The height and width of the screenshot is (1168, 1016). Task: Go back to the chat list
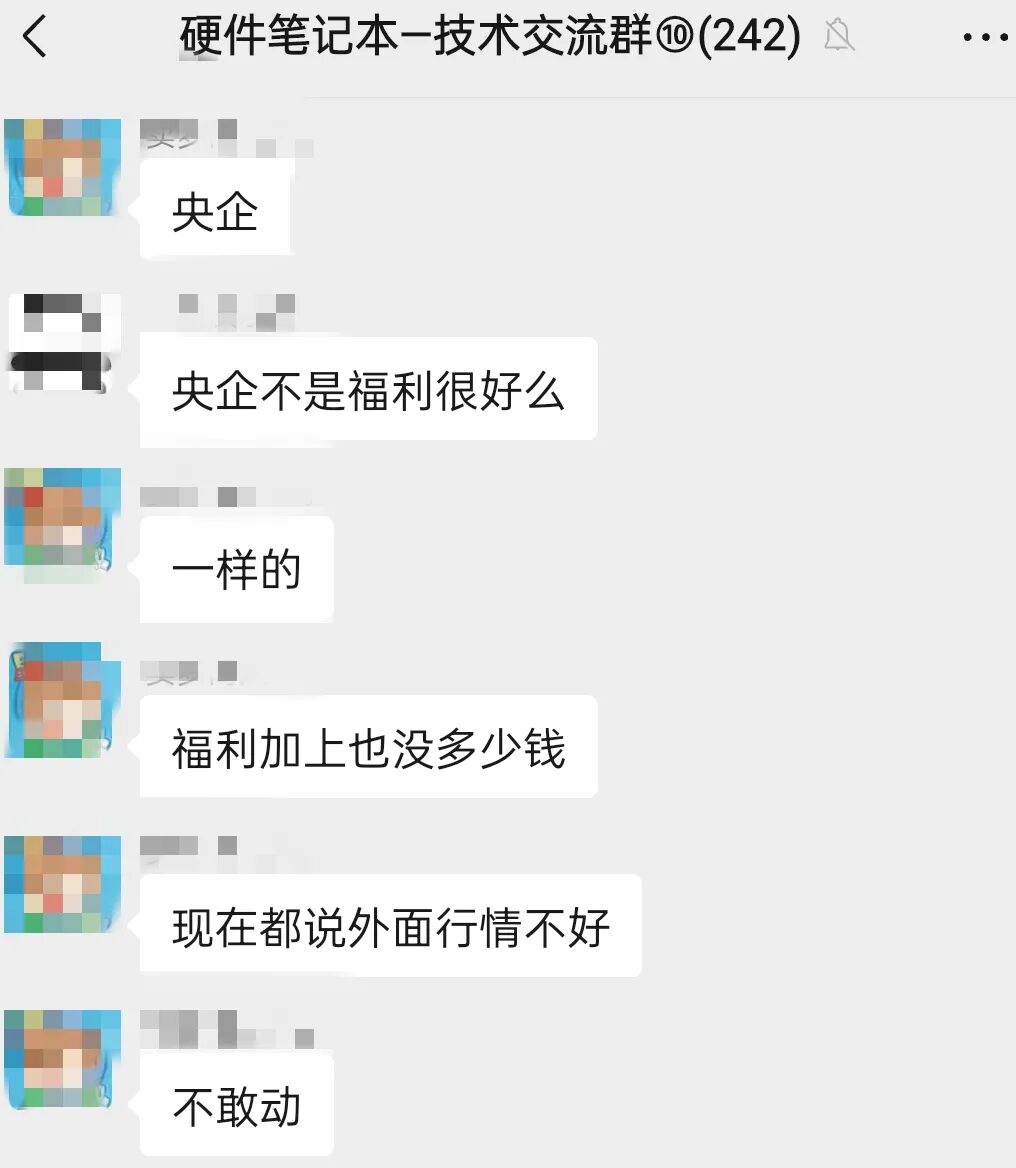34,38
